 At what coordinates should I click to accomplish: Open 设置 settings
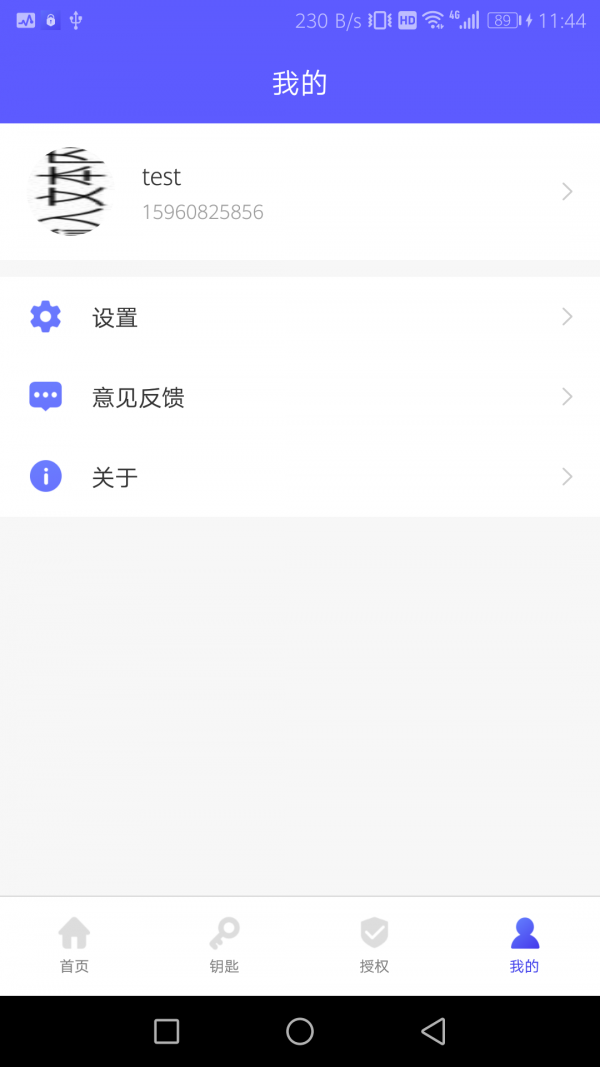(300, 317)
